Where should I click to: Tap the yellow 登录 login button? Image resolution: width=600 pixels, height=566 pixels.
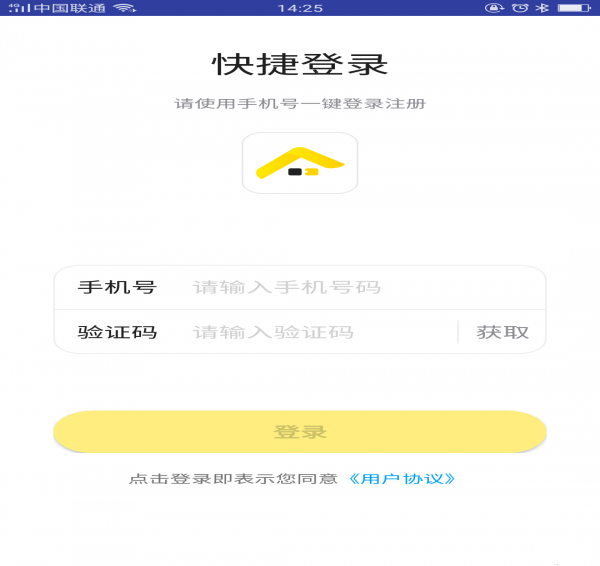(300, 432)
